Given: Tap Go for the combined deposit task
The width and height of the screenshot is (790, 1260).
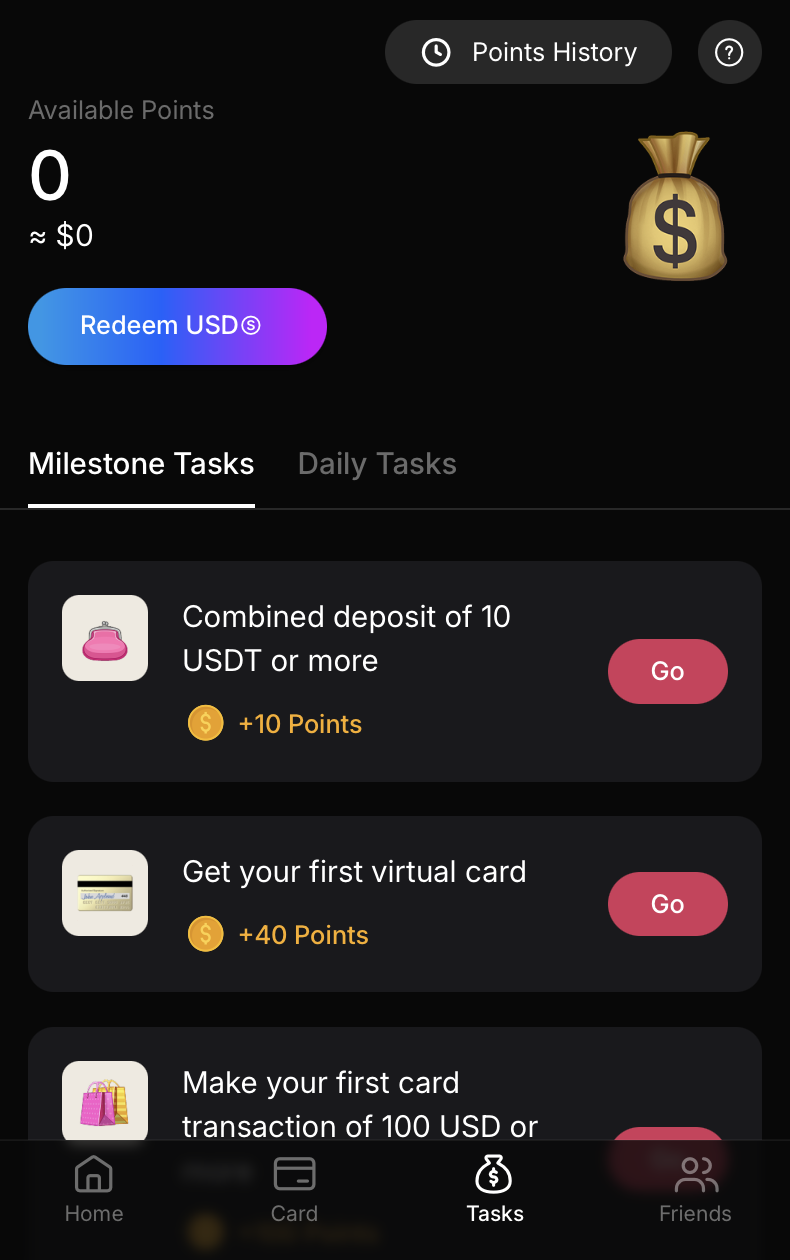Looking at the screenshot, I should (x=667, y=671).
